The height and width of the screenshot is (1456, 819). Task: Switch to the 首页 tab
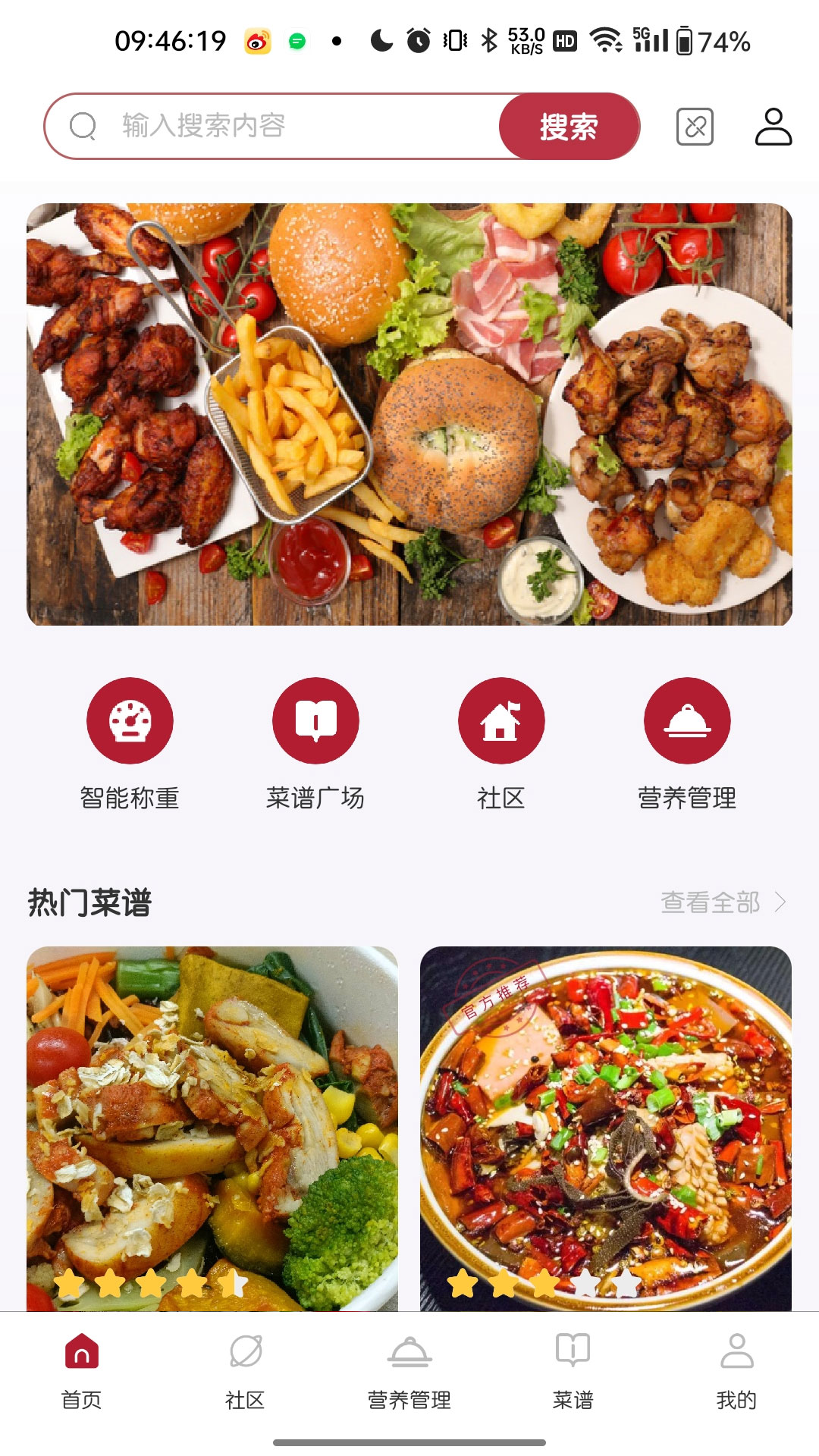coord(82,1370)
